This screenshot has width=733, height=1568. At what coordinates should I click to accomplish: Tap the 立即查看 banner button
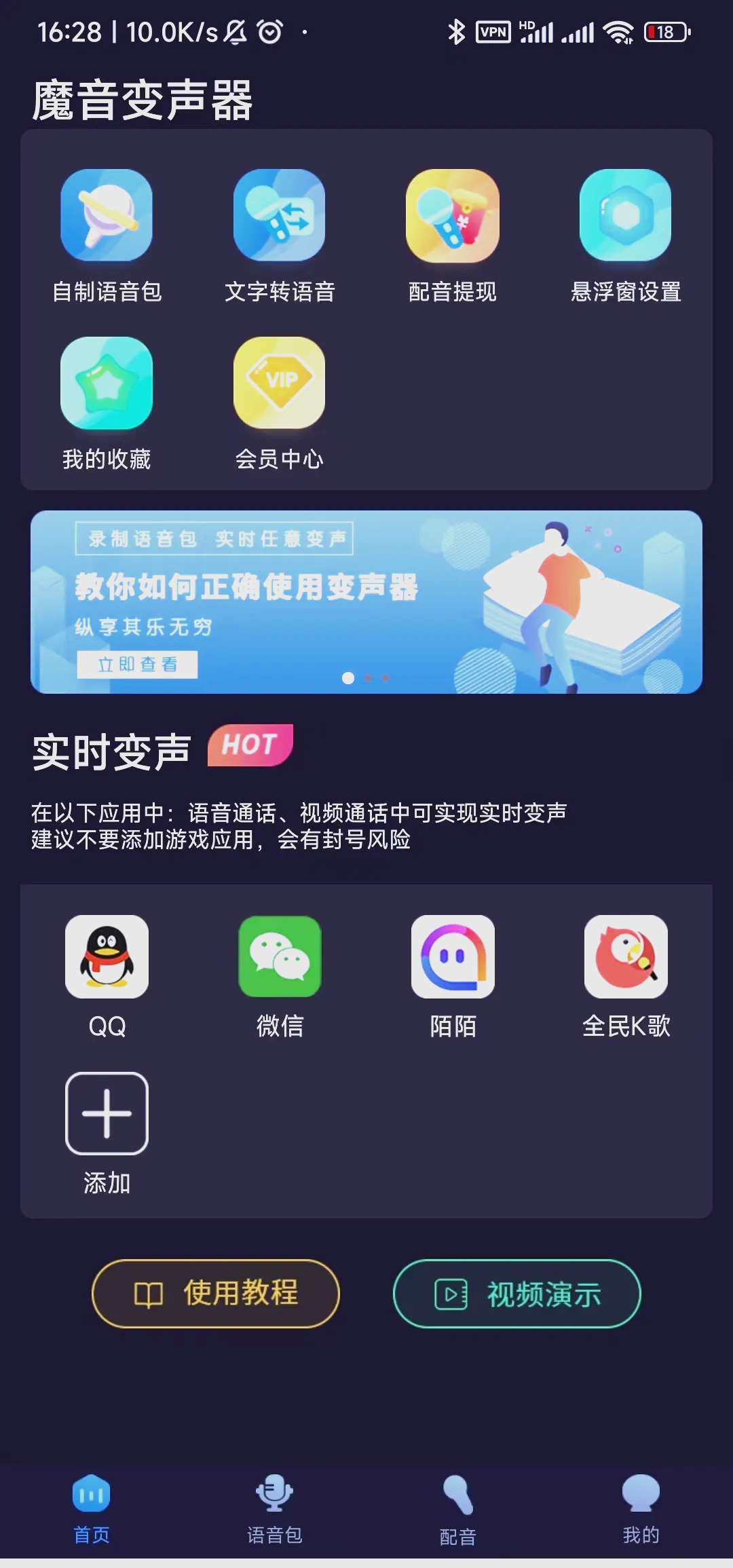click(138, 665)
